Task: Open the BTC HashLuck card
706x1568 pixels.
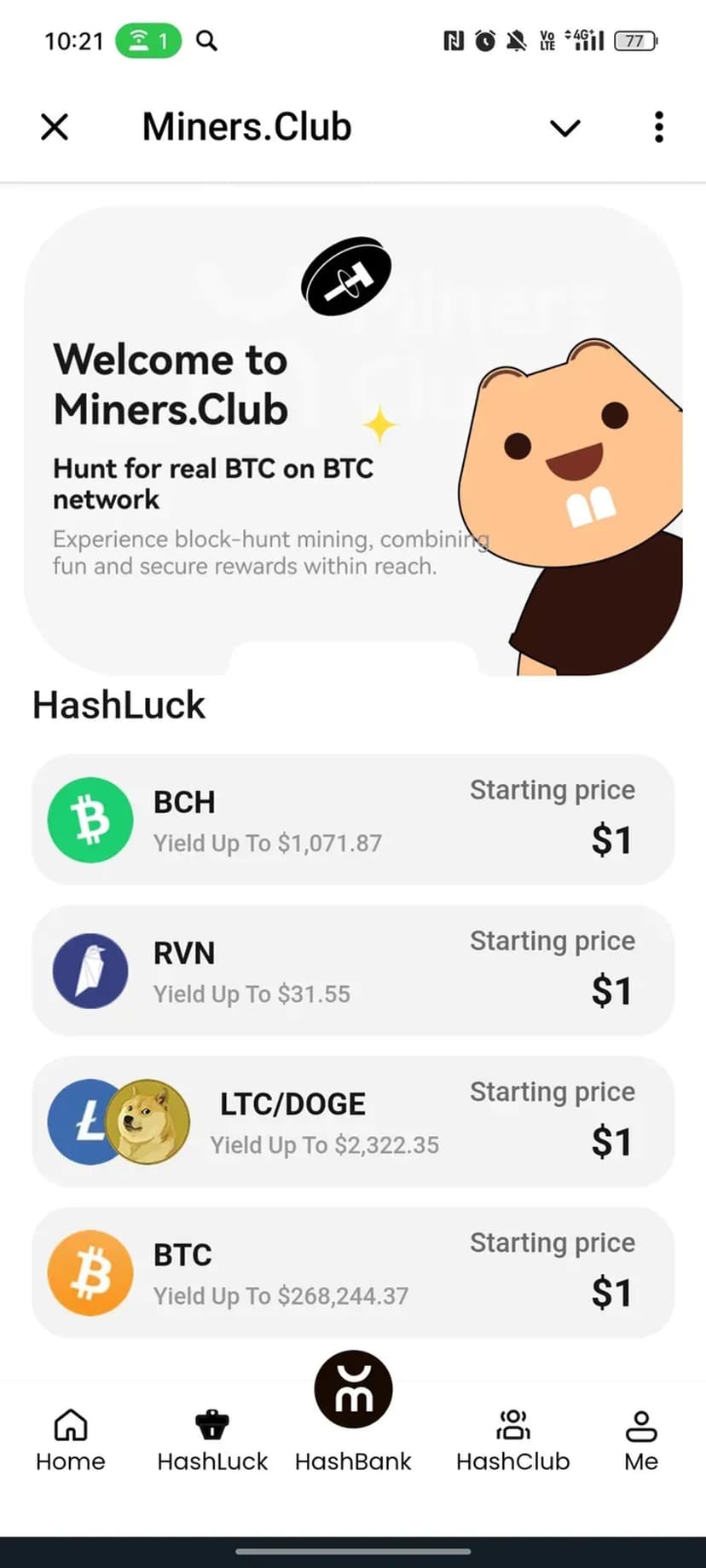Action: (x=353, y=1272)
